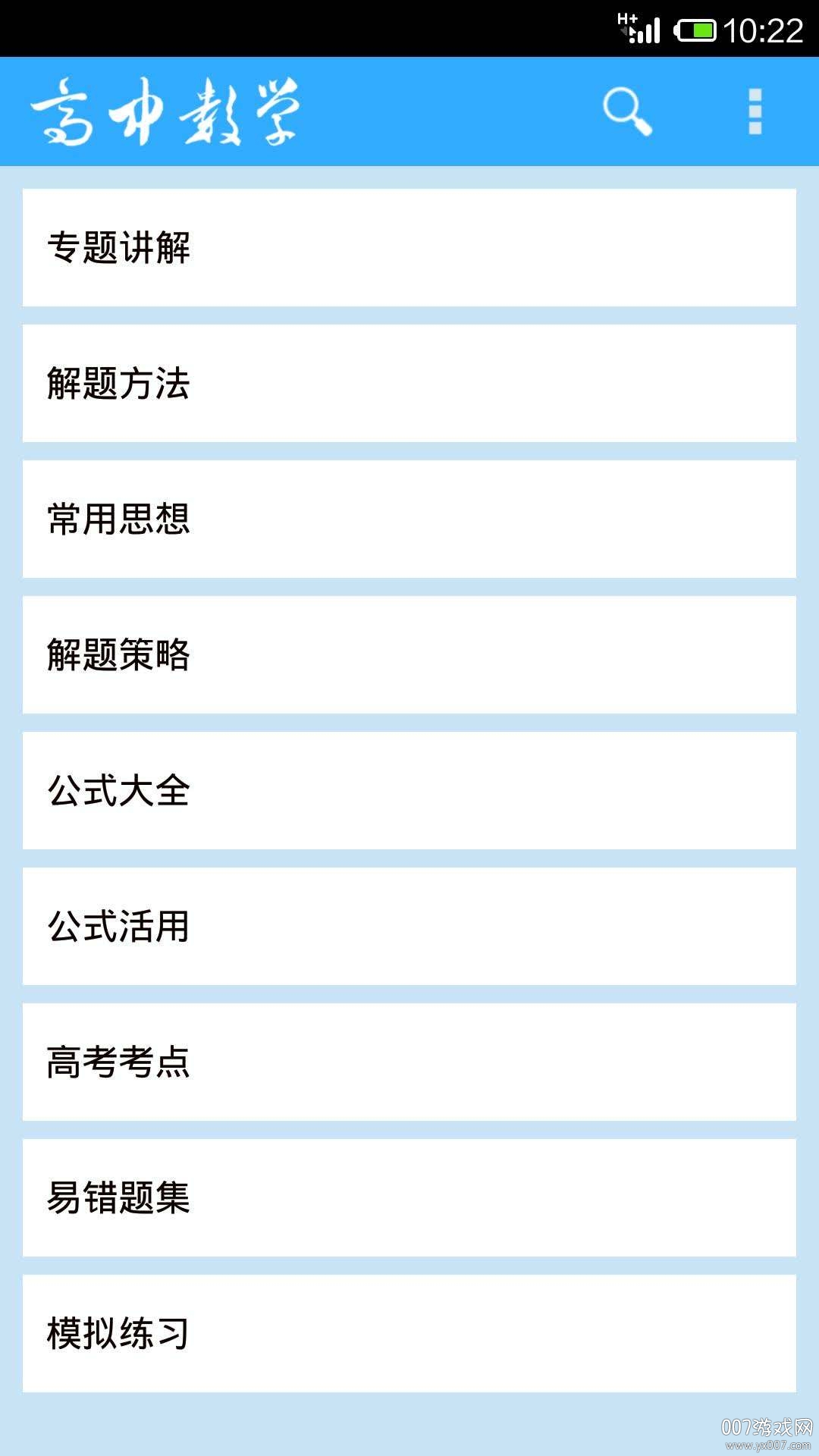Screen dimensions: 819x1456
Task: Open 解题方法 (Problem-Solving Methods)
Action: click(x=409, y=383)
